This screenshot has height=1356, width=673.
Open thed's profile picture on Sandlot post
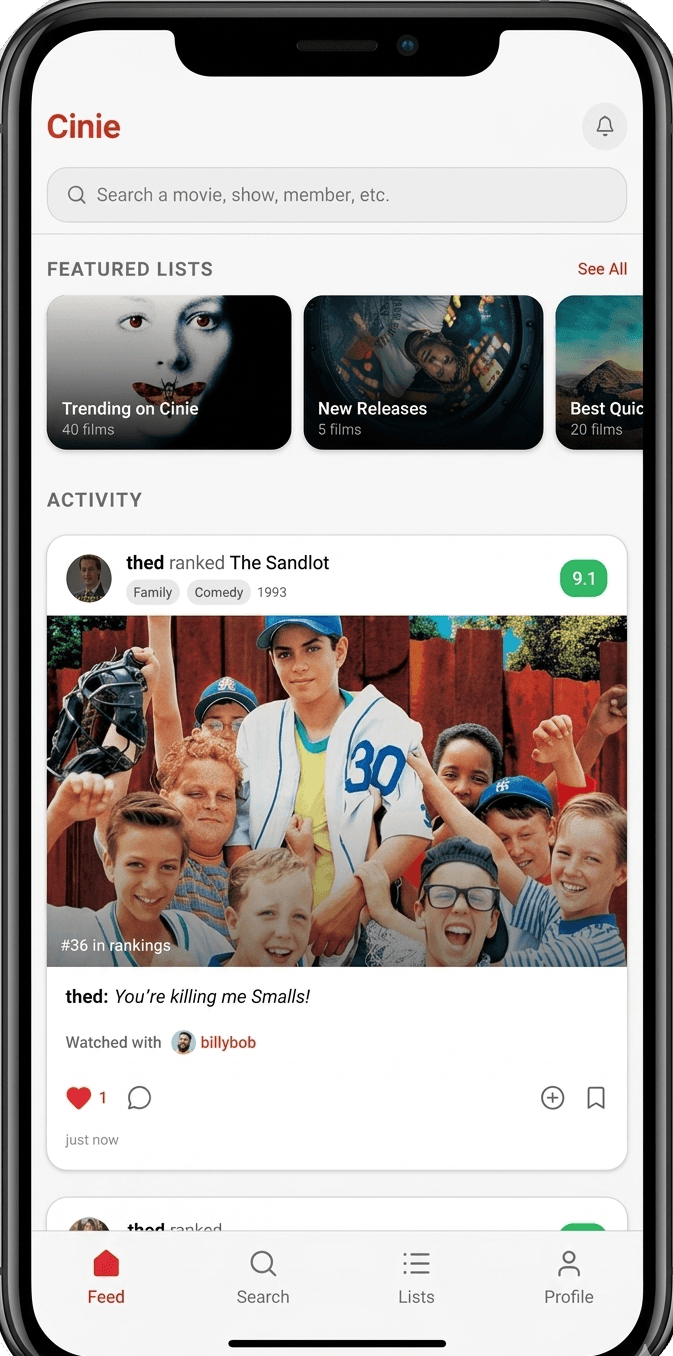(x=89, y=578)
